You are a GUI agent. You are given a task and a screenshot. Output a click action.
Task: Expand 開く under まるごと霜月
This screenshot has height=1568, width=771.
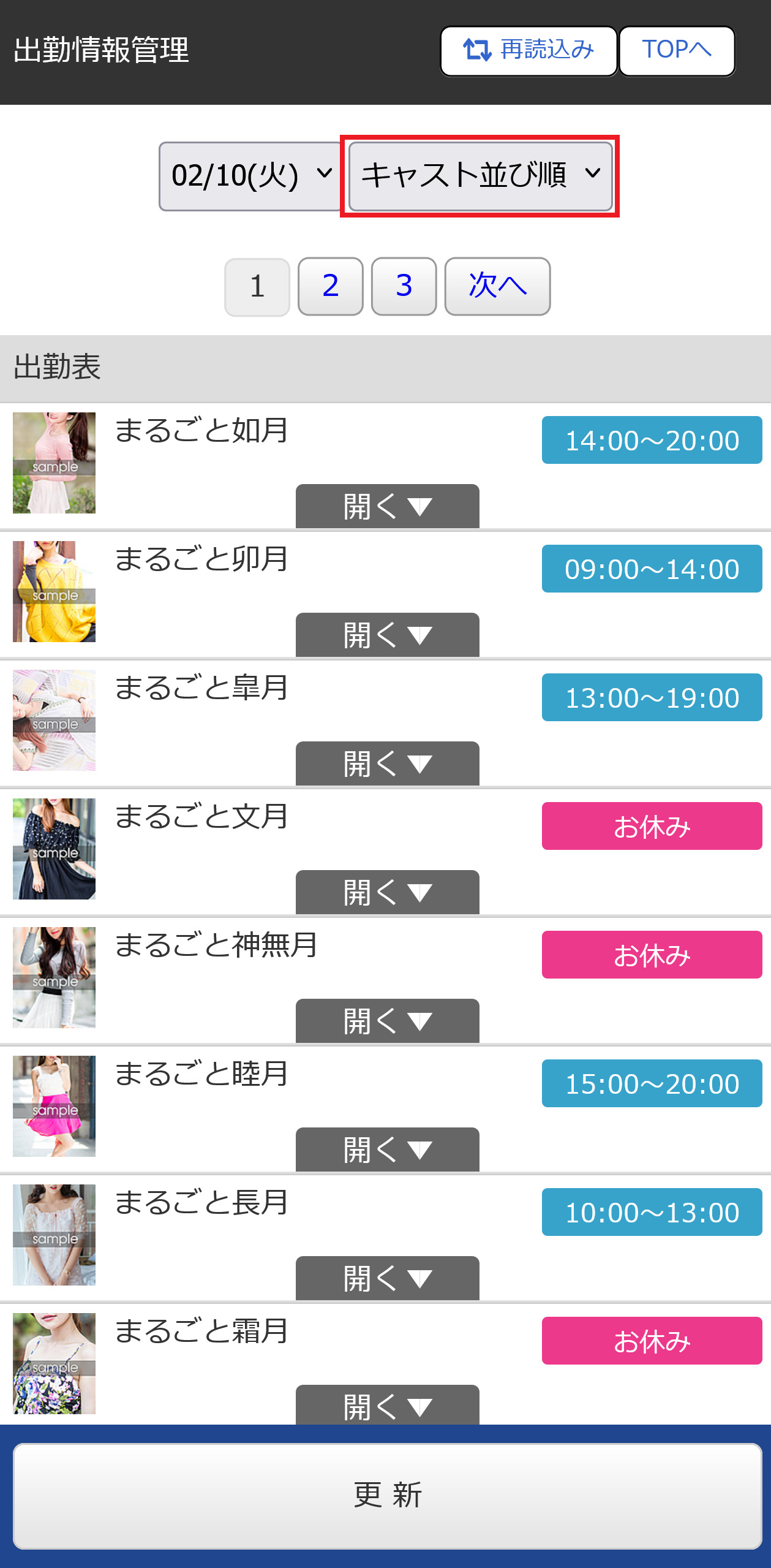point(387,1406)
